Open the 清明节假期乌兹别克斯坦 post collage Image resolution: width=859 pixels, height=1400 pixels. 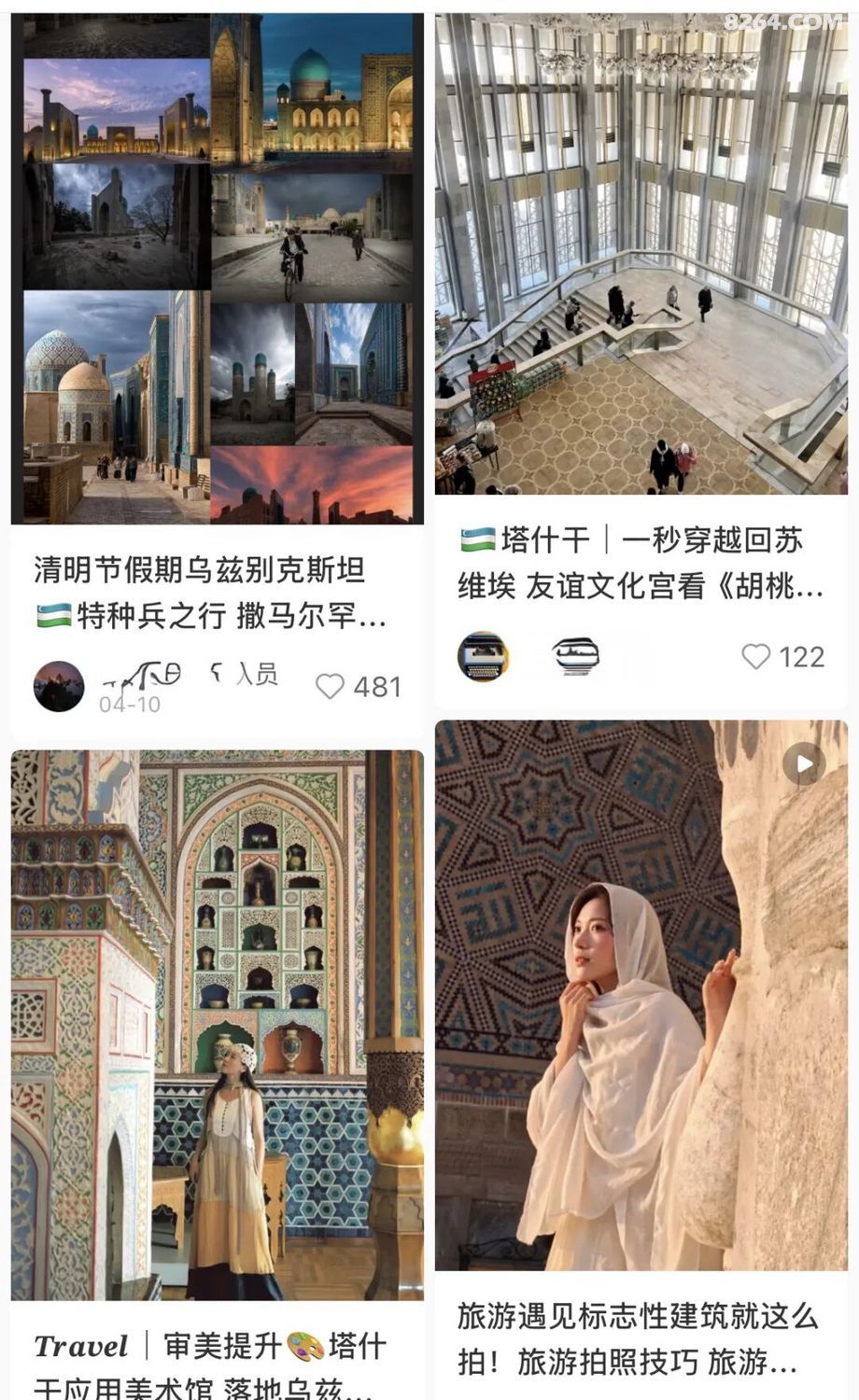217,269
